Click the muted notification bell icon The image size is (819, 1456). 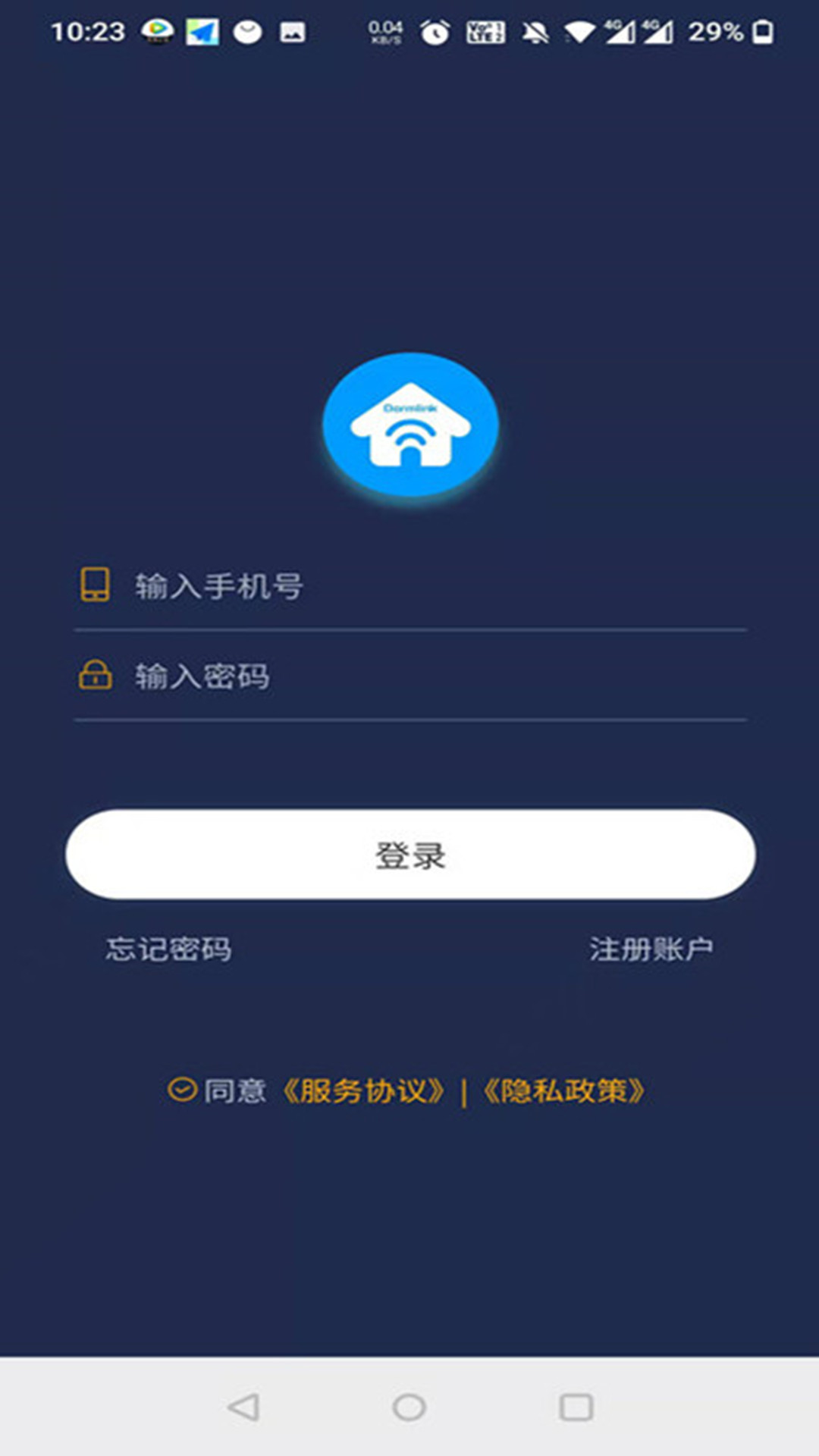click(x=535, y=31)
